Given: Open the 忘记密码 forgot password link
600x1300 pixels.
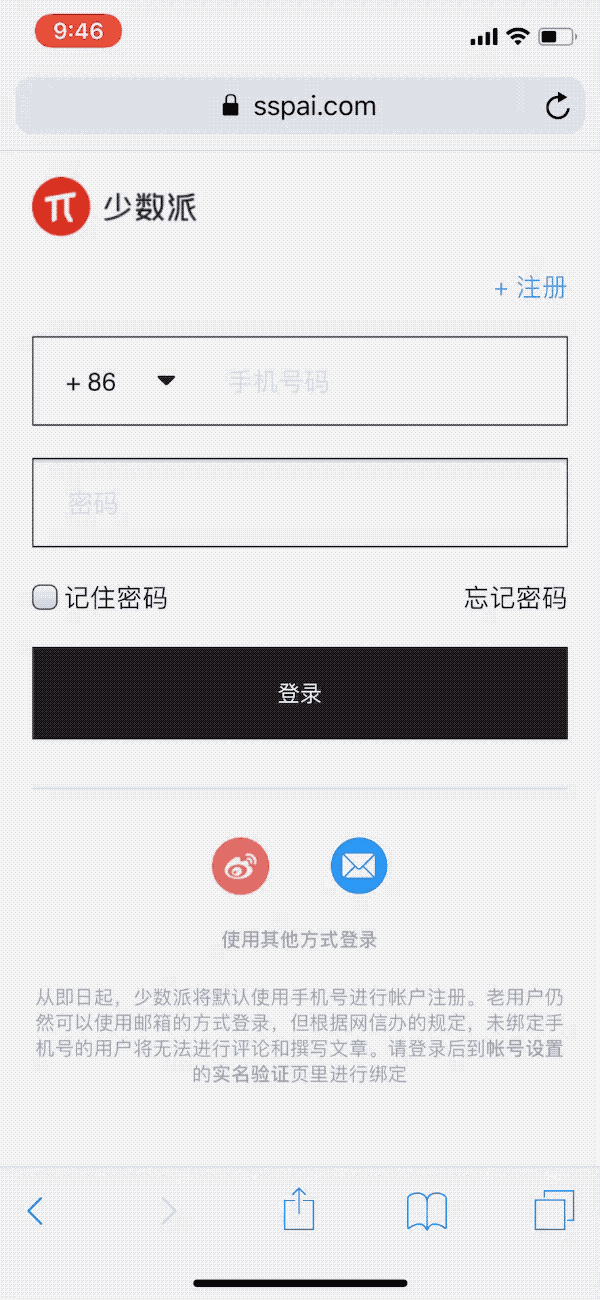Looking at the screenshot, I should (x=515, y=598).
